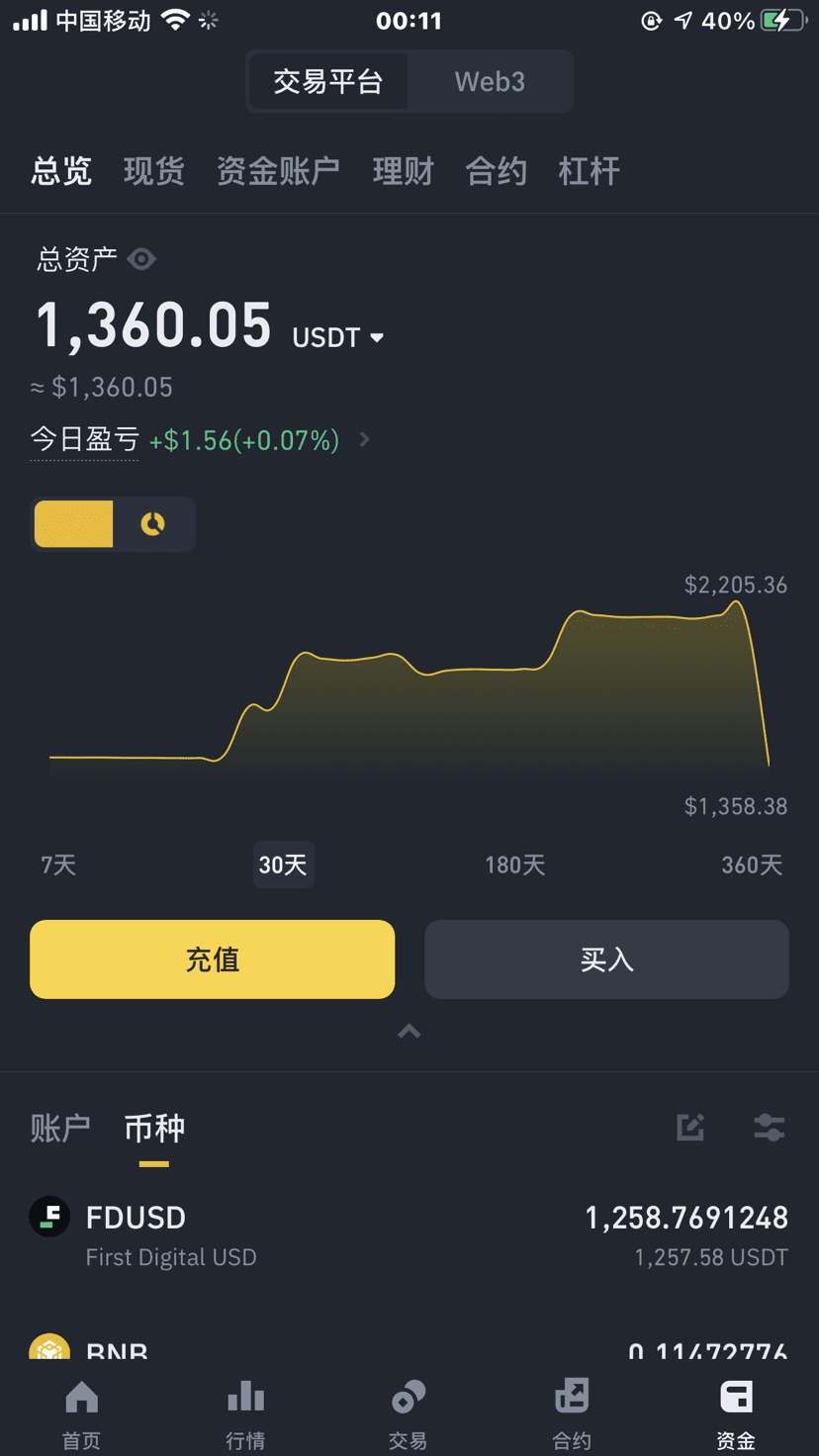The image size is (819, 1456).
Task: Switch to the 账户 list tab
Action: click(60, 1128)
